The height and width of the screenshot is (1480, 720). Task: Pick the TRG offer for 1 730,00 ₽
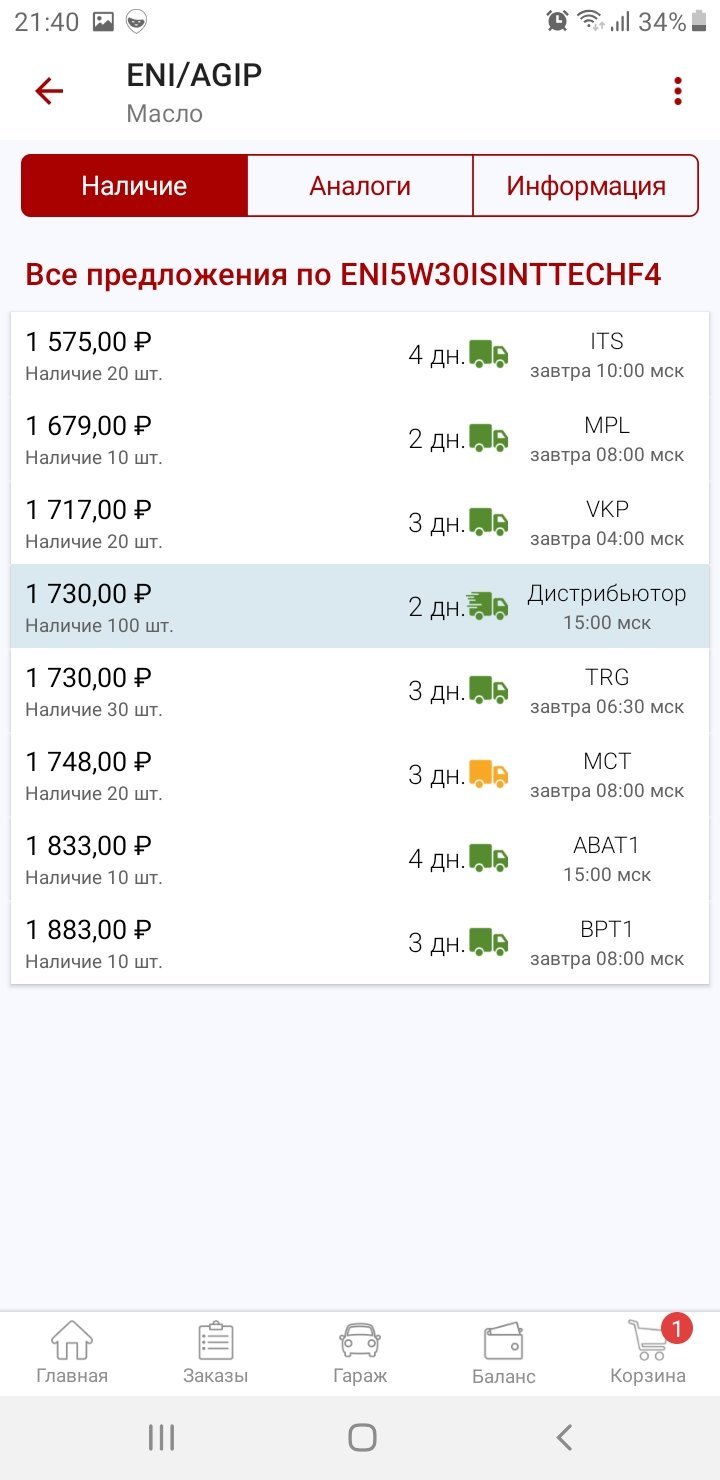[360, 691]
